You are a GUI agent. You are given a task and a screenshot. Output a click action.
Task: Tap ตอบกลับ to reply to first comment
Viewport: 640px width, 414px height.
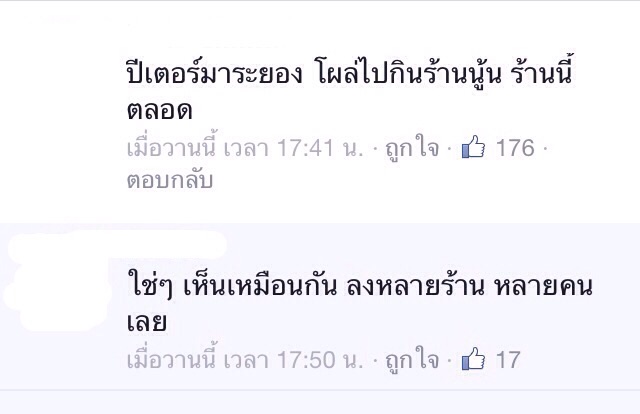coord(169,181)
